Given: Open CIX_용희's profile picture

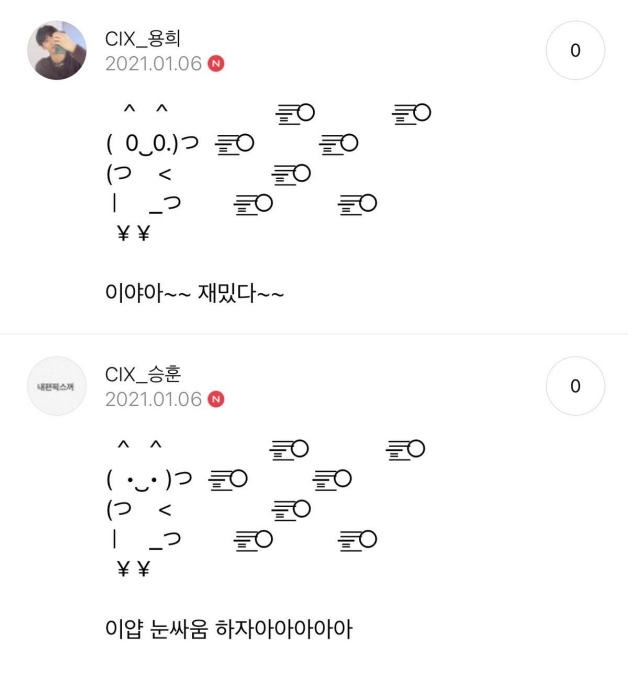Looking at the screenshot, I should point(56,50).
